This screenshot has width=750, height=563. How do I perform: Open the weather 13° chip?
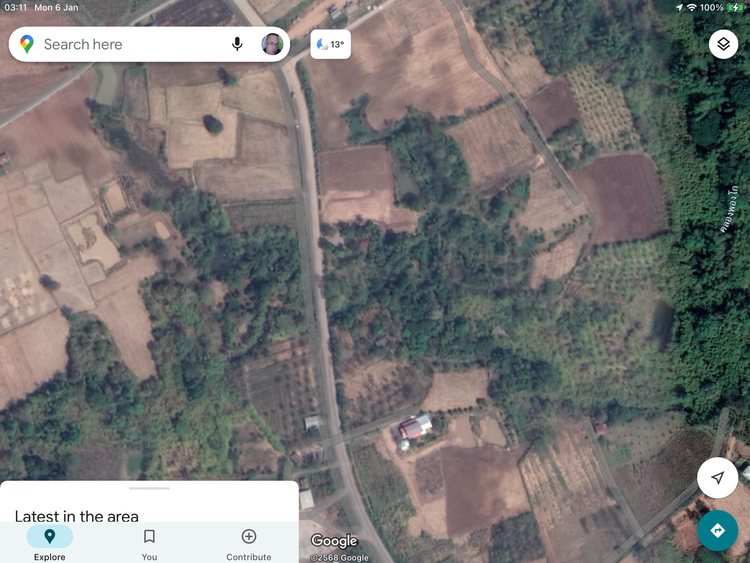[330, 44]
